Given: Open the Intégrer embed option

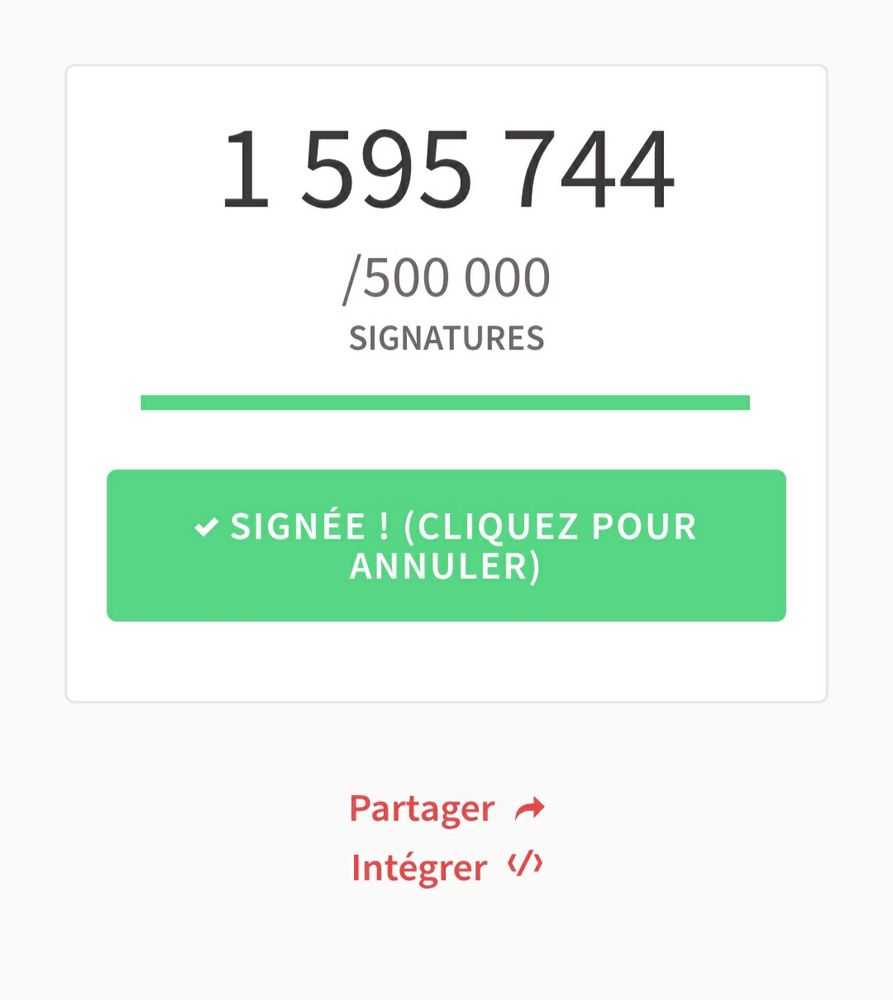Looking at the screenshot, I should click(421, 866).
